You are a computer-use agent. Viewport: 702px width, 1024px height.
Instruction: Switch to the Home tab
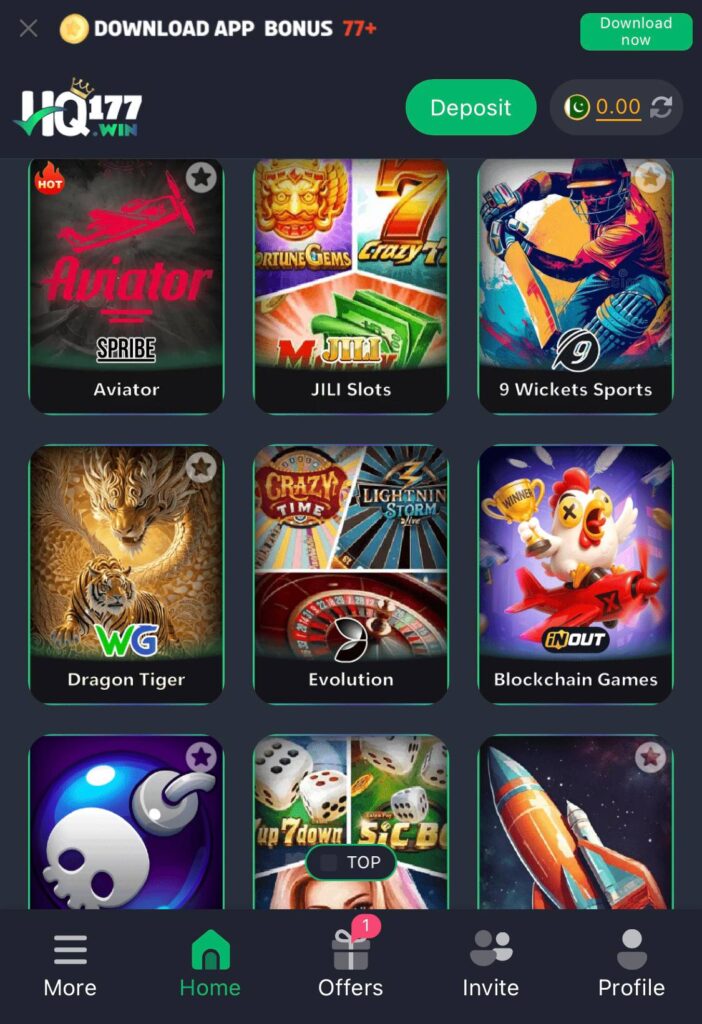(x=210, y=966)
